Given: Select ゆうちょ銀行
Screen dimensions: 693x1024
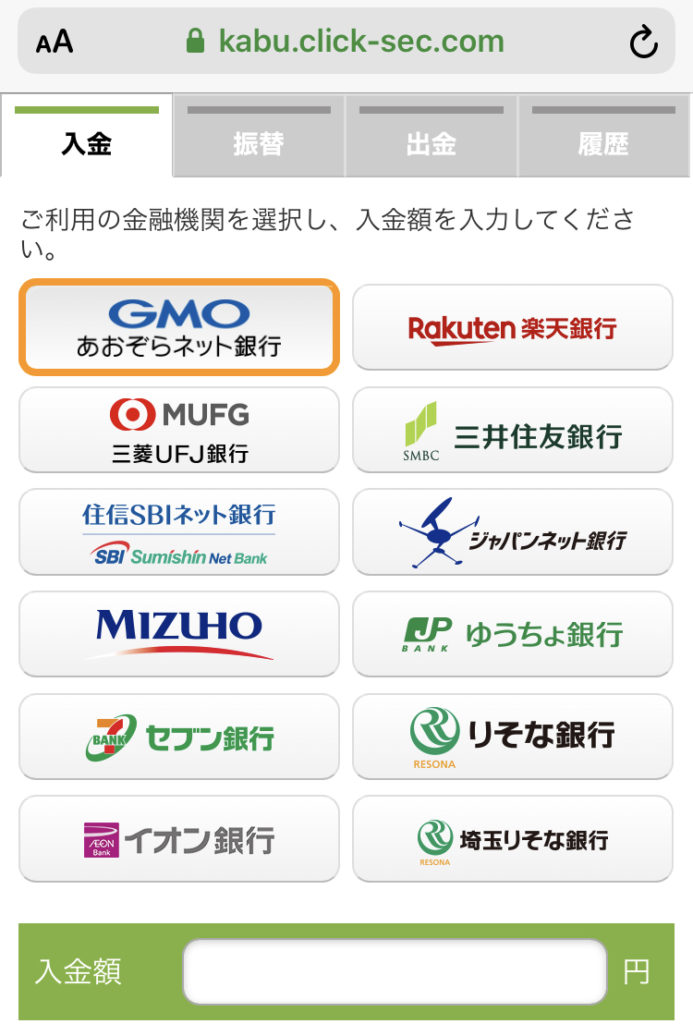Looking at the screenshot, I should point(512,634).
